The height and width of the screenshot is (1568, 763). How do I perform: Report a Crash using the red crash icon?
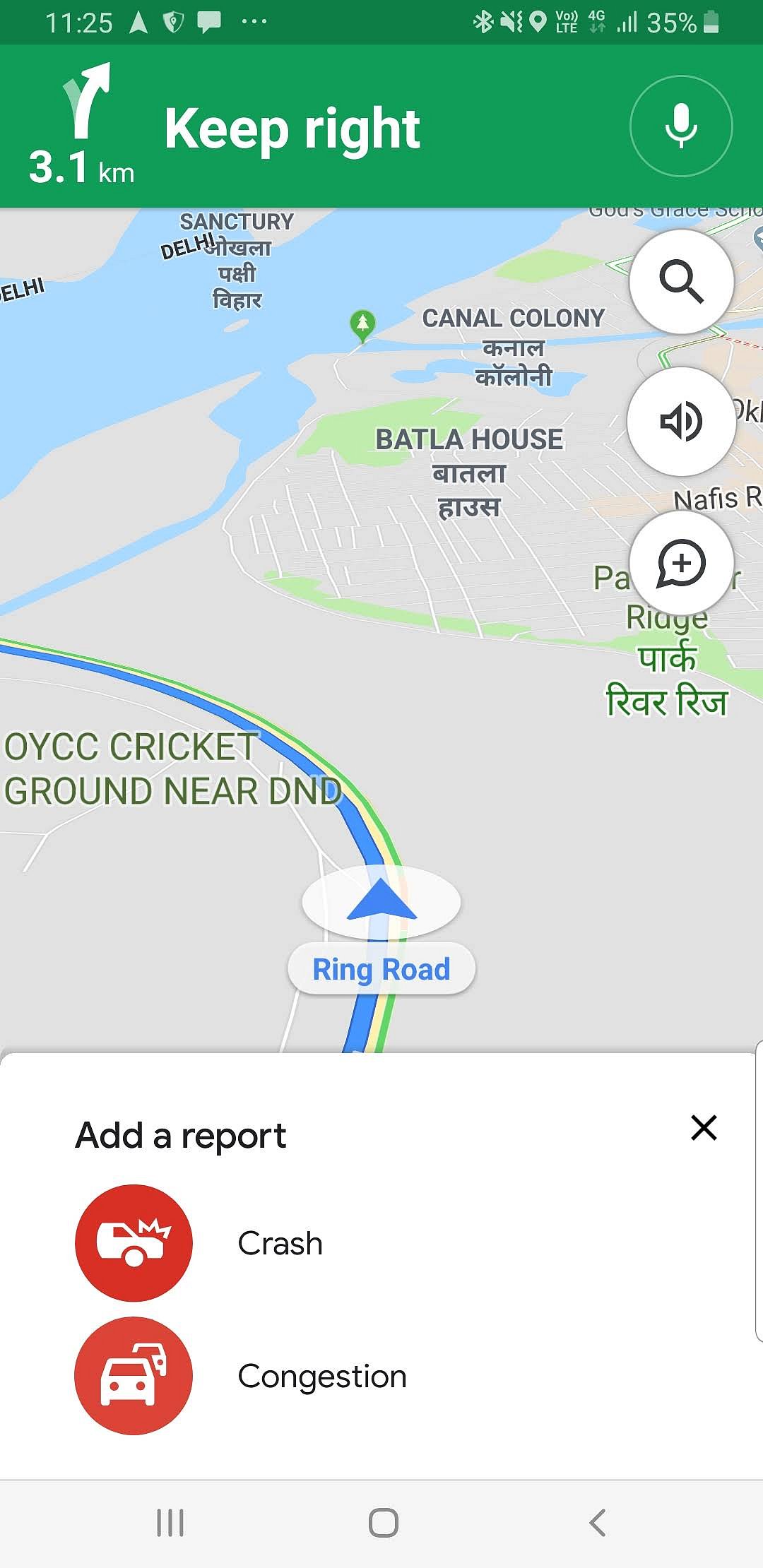(133, 1243)
